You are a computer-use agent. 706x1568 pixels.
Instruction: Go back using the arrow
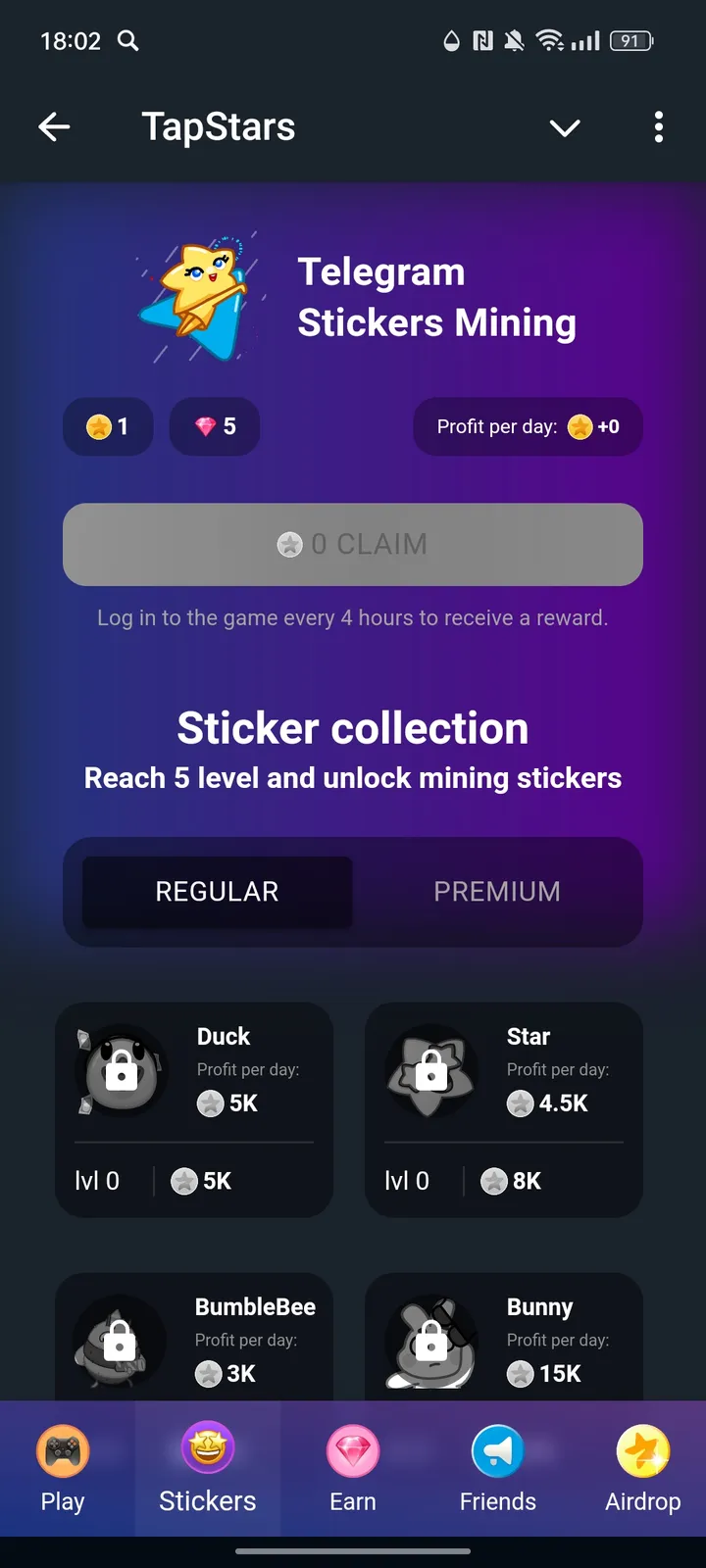click(x=54, y=127)
